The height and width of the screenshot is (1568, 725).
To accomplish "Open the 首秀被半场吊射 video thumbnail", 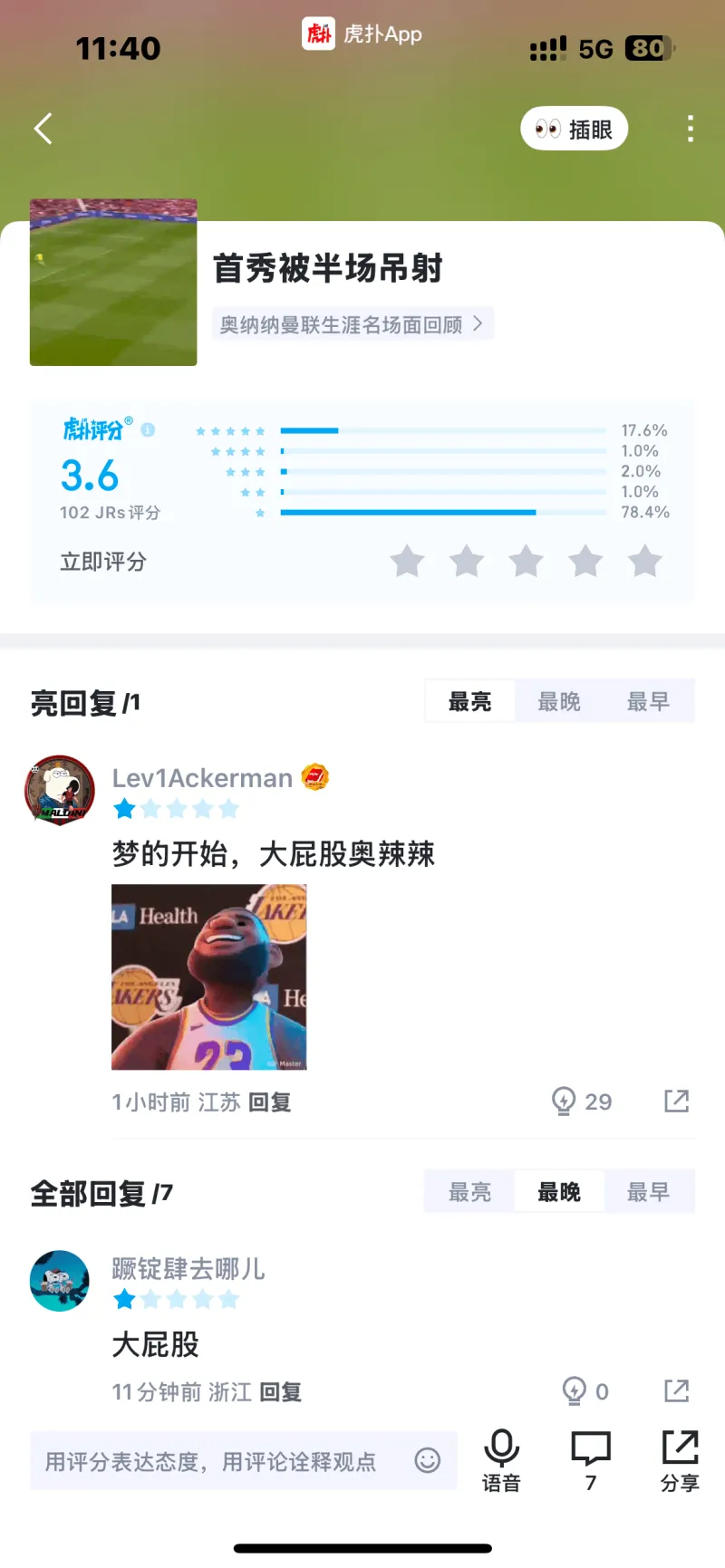I will pos(113,283).
